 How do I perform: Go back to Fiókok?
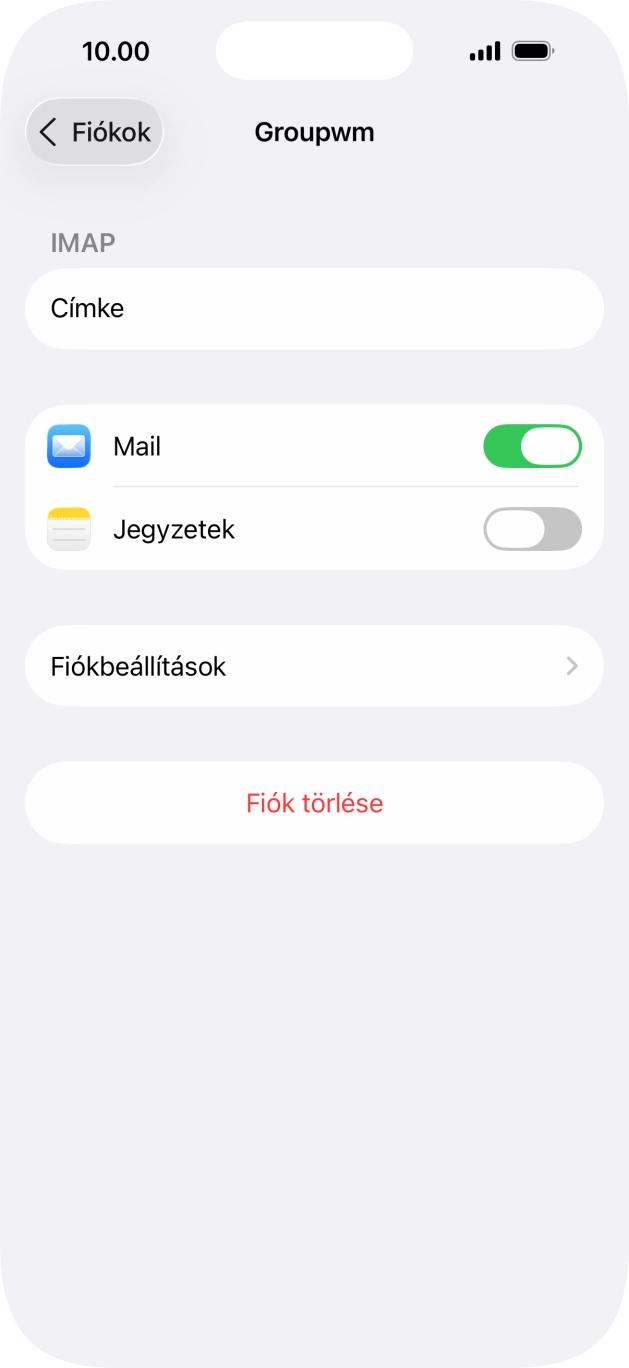pyautogui.click(x=94, y=132)
